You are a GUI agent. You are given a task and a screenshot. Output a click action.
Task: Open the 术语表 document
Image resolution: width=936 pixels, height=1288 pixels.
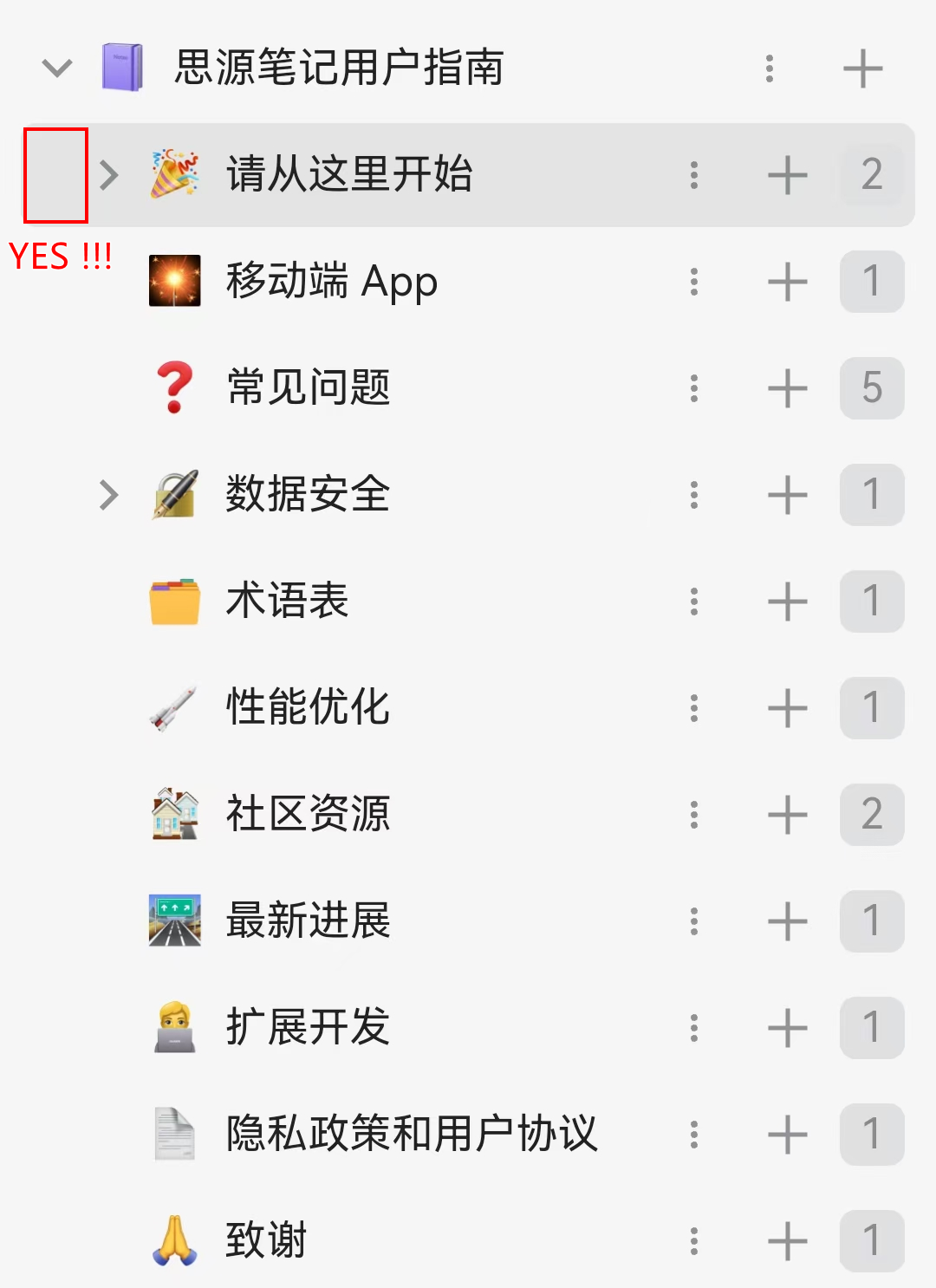click(287, 602)
